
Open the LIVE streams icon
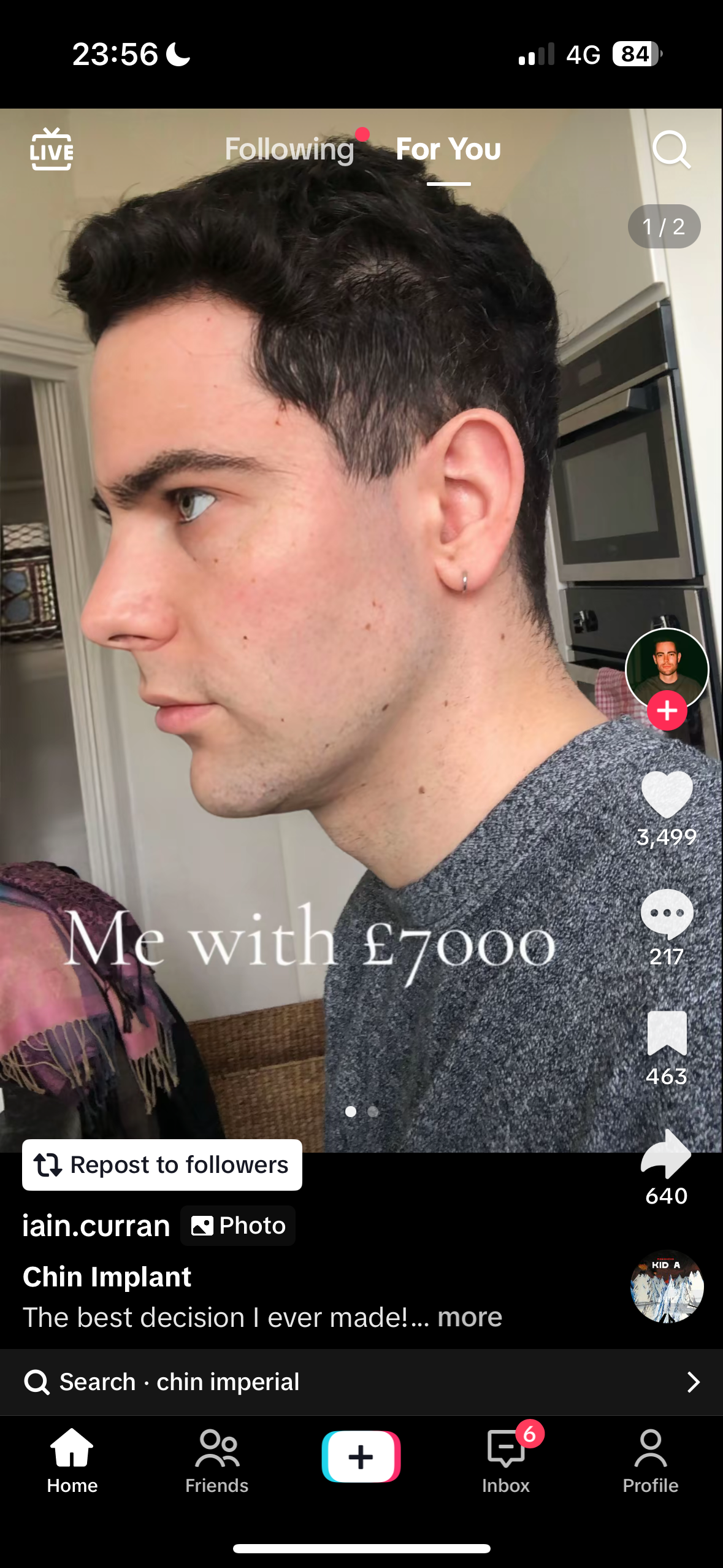pos(52,149)
